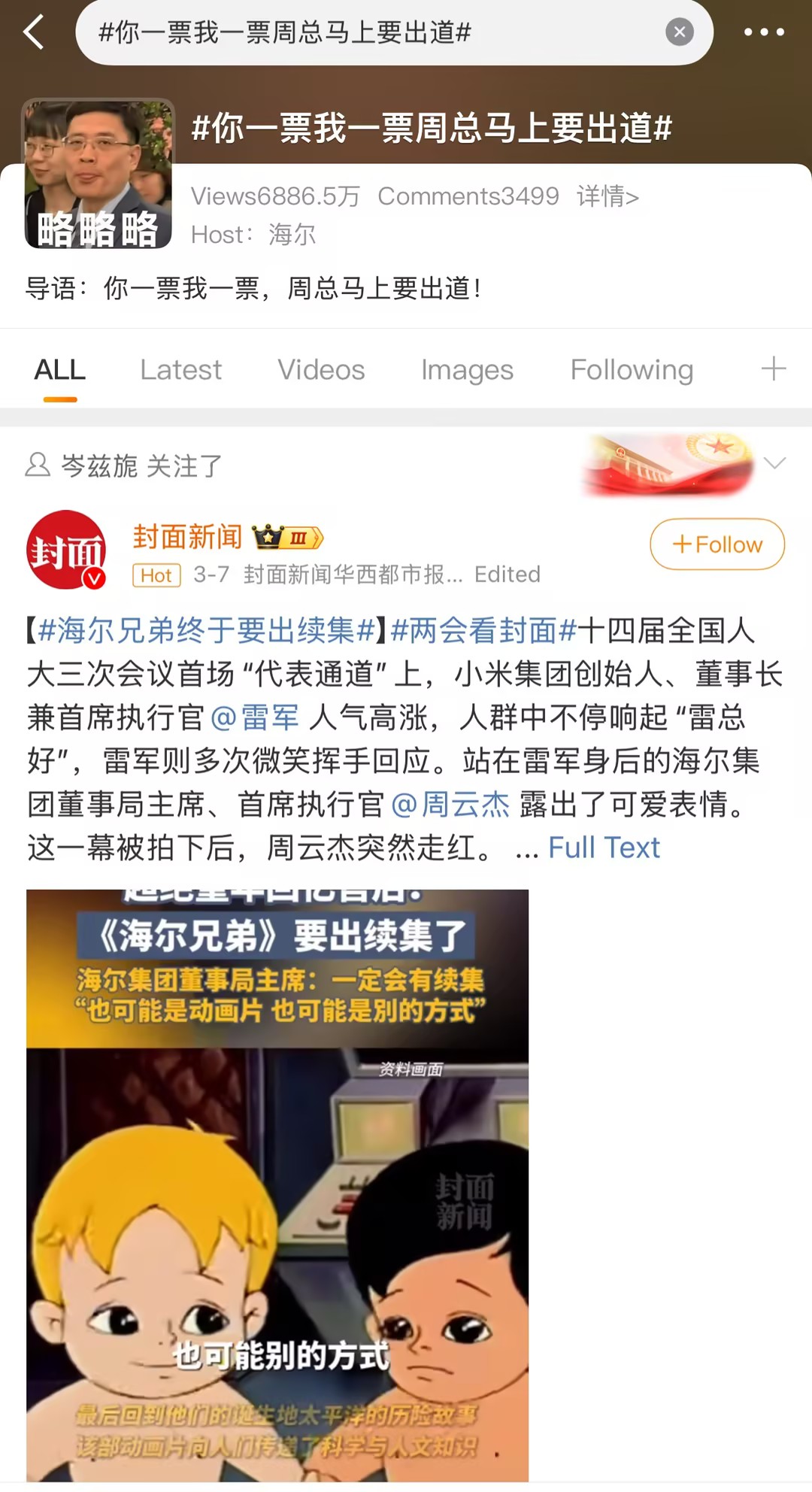The image size is (812, 1492).
Task: Open the #海尔兄弟终于要出续集# hashtag
Action: point(207,630)
